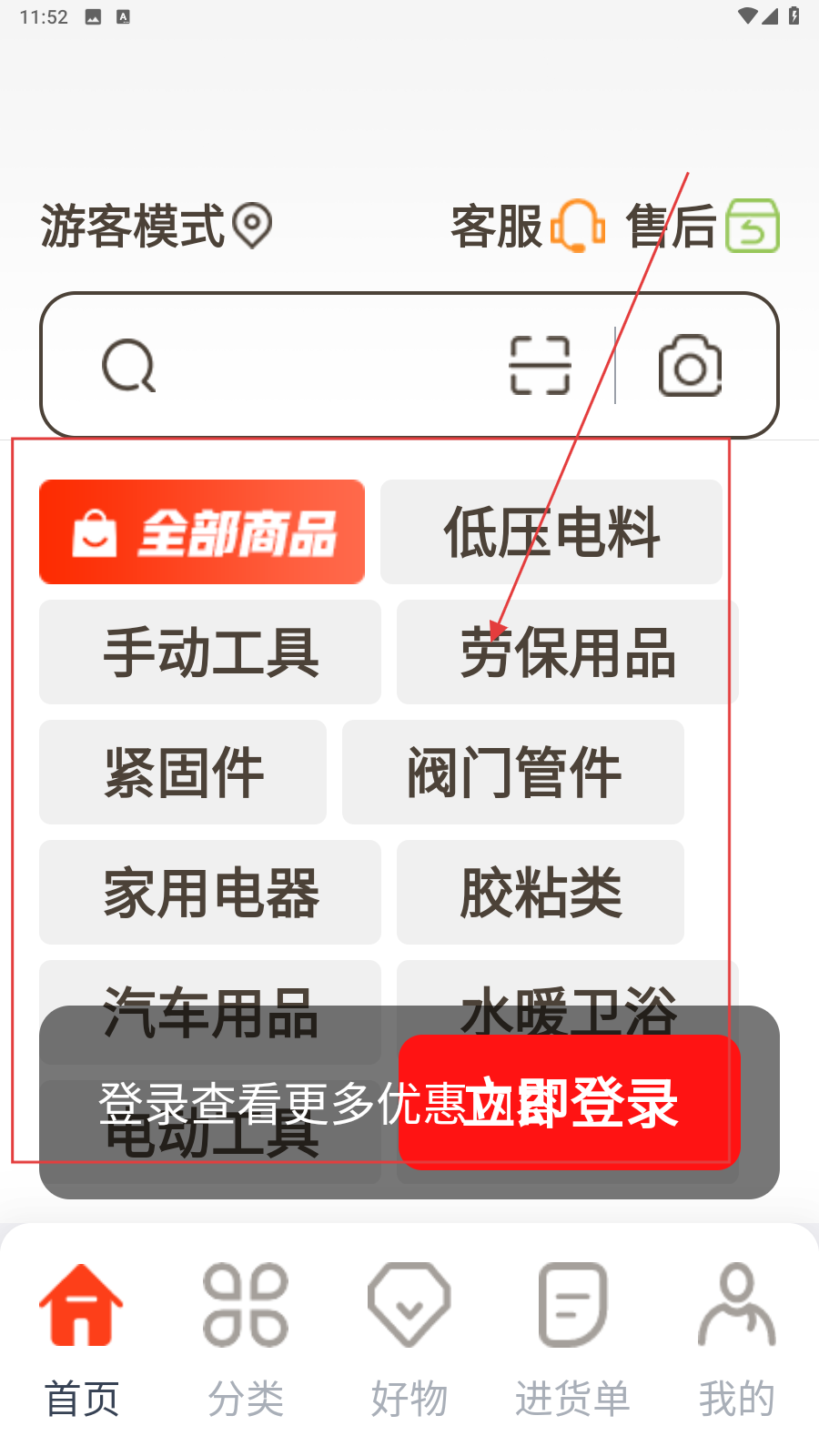Tap the red 立即登录 button
The width and height of the screenshot is (819, 1456).
pos(570,1102)
